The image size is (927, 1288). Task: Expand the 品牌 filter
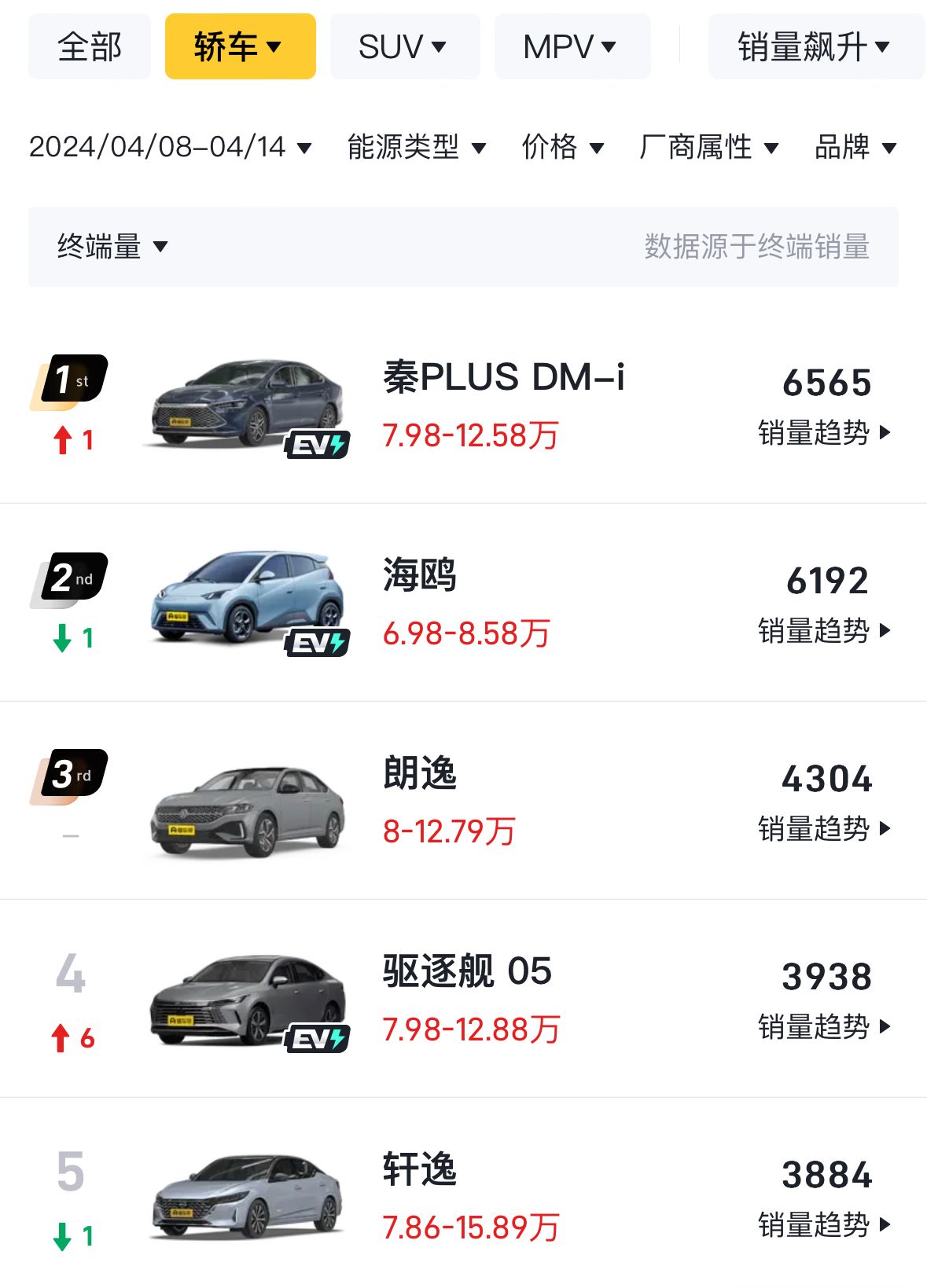click(855, 147)
